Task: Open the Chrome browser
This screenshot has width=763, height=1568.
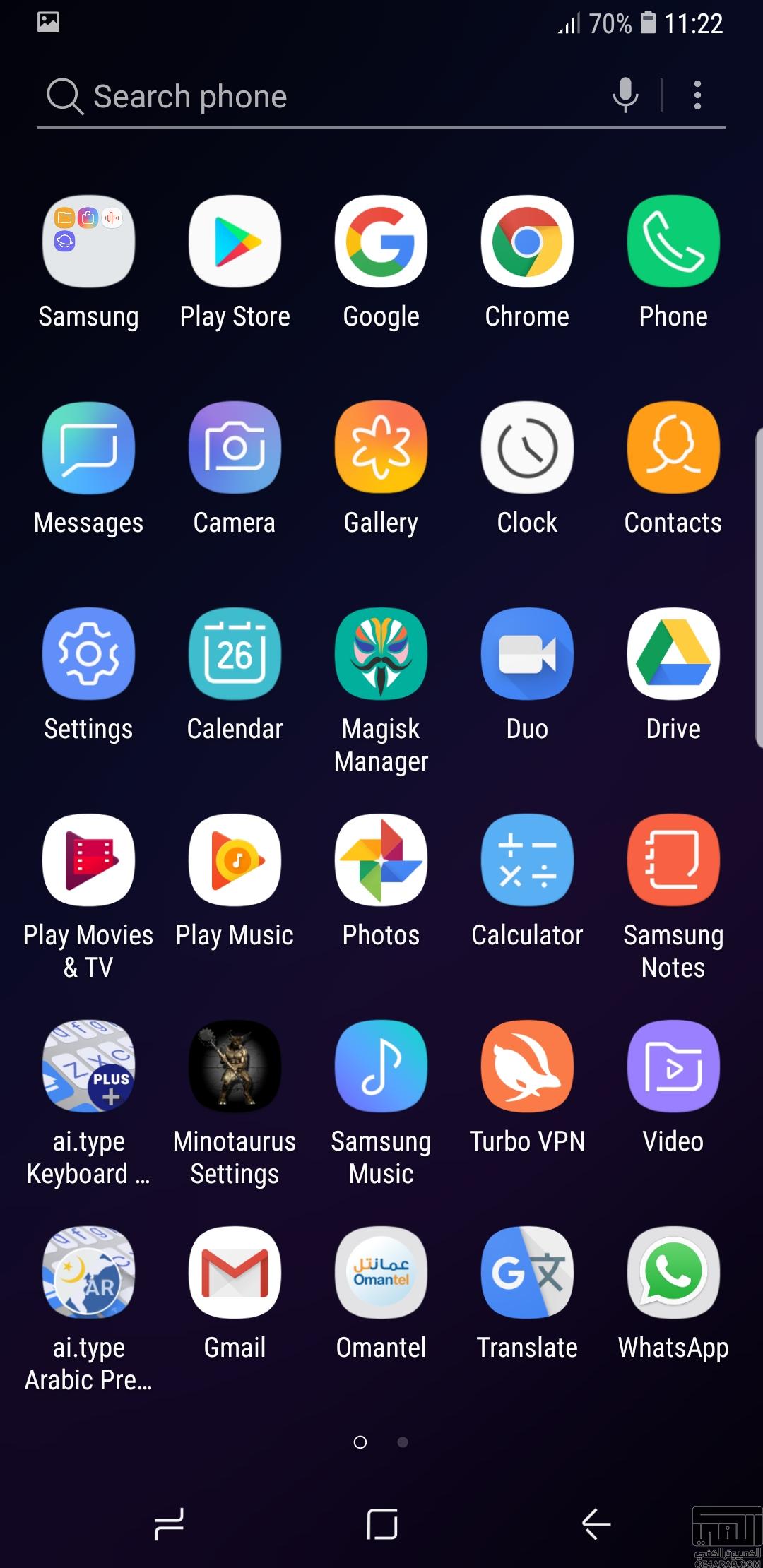Action: (x=527, y=242)
